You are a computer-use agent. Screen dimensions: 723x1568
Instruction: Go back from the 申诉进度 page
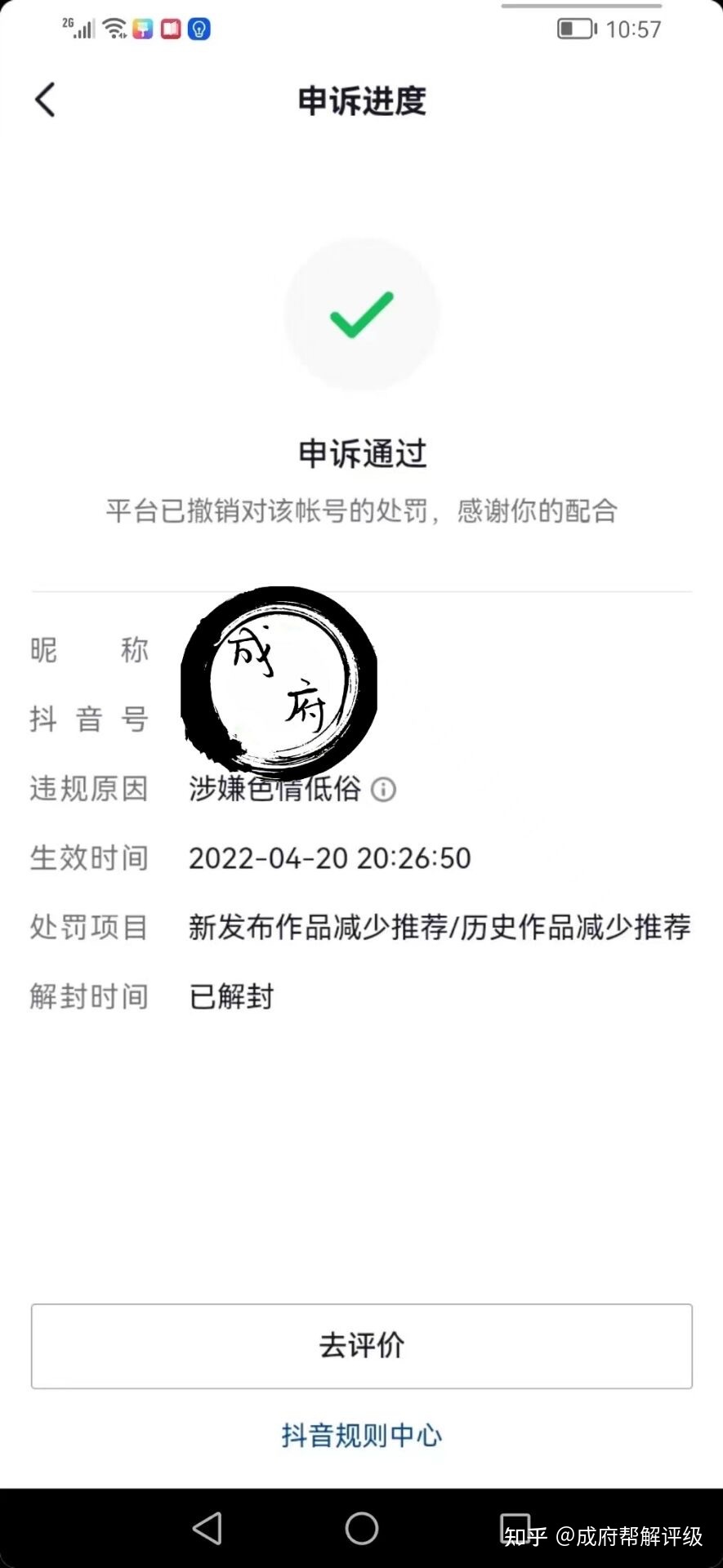(x=46, y=100)
